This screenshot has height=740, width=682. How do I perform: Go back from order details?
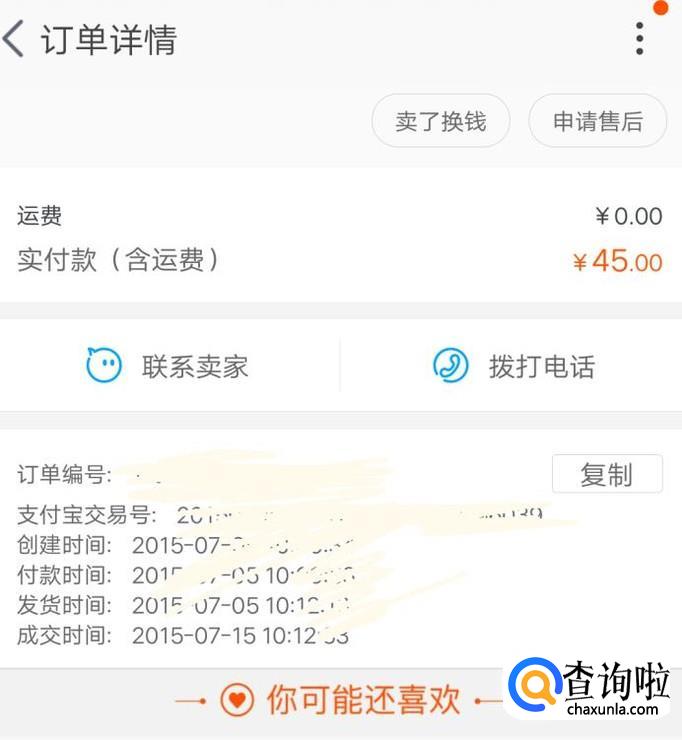coord(15,40)
